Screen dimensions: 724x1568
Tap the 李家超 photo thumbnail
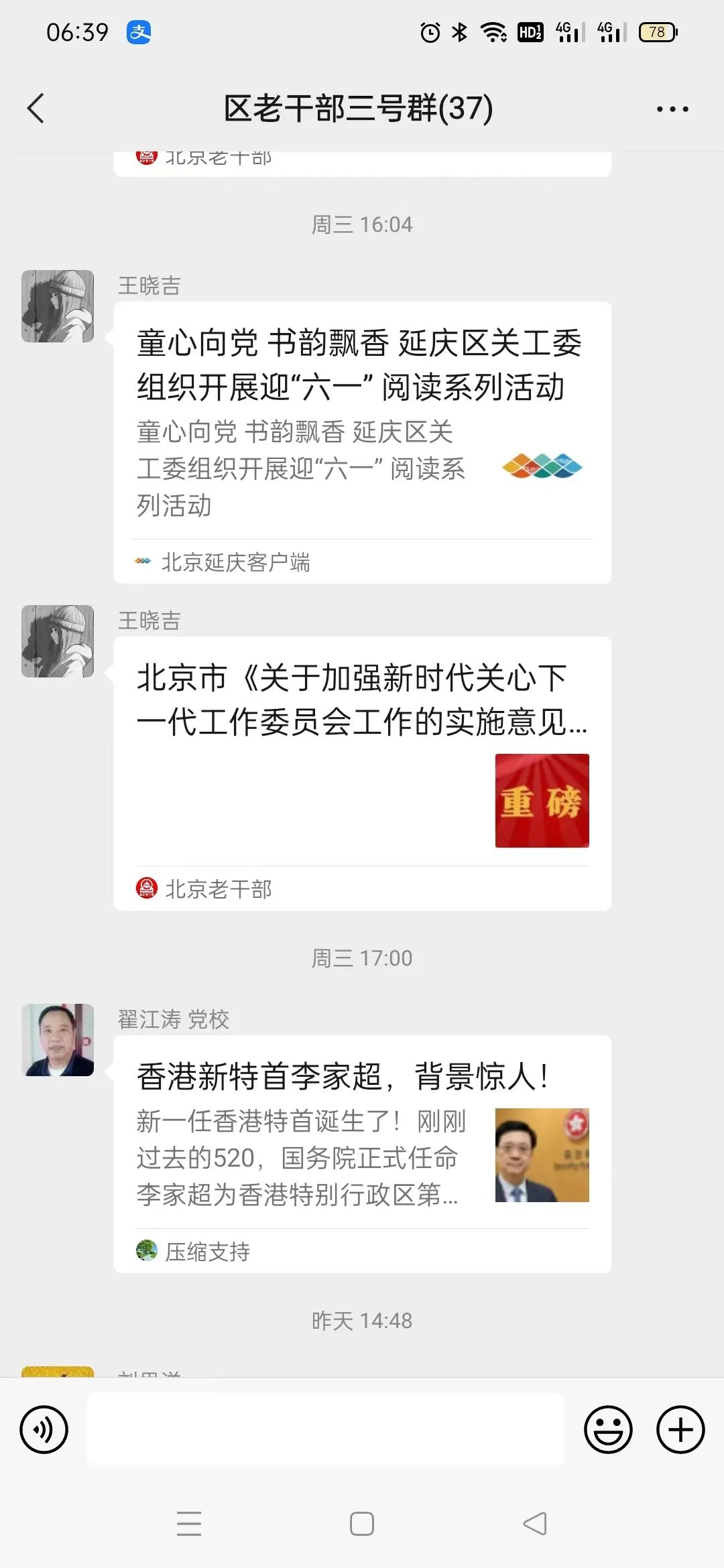[542, 1154]
